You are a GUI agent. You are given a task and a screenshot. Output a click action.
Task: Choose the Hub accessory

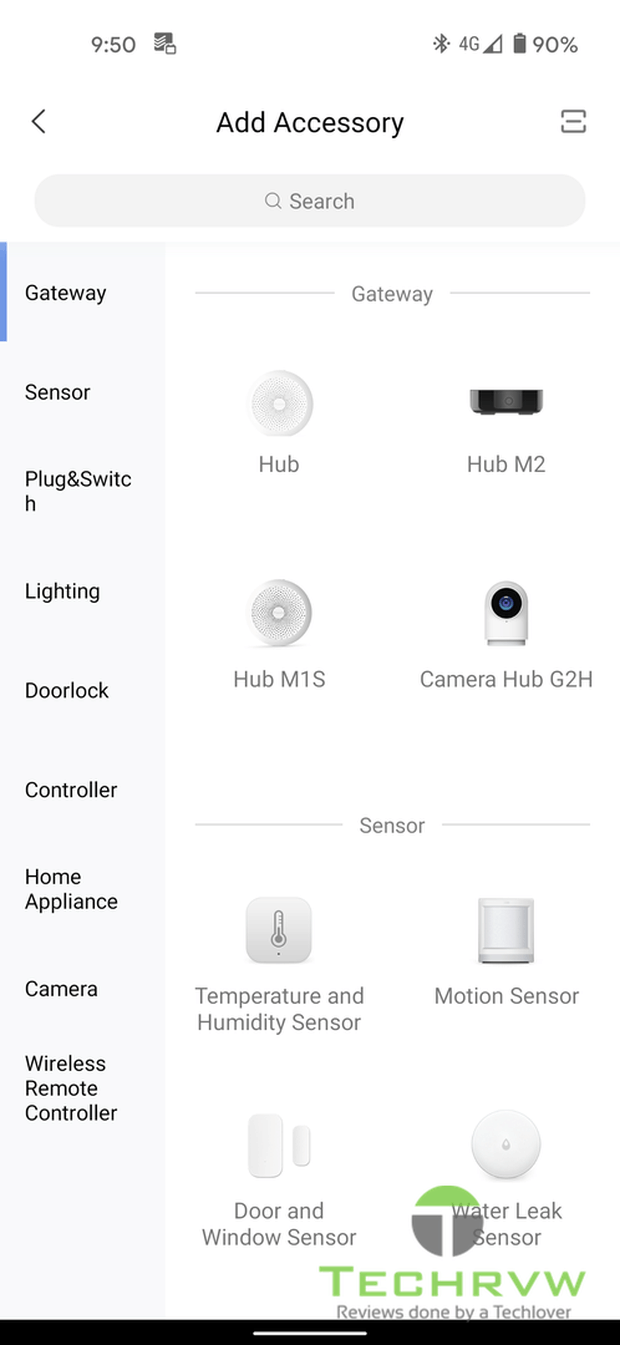(279, 420)
